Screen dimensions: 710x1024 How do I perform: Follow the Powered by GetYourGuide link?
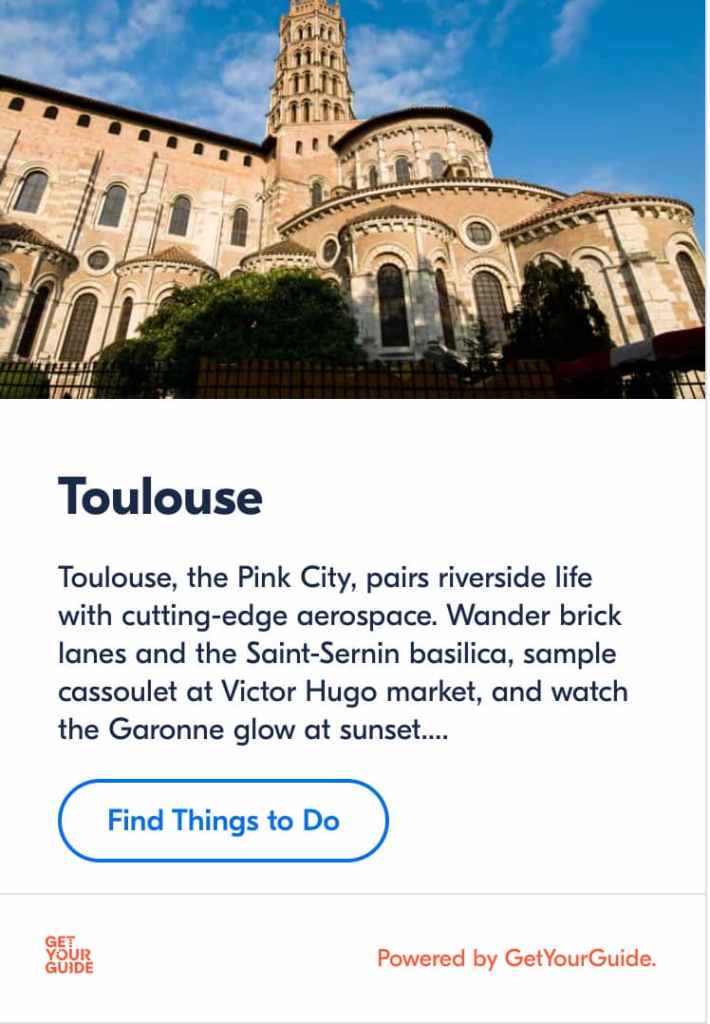pos(516,959)
